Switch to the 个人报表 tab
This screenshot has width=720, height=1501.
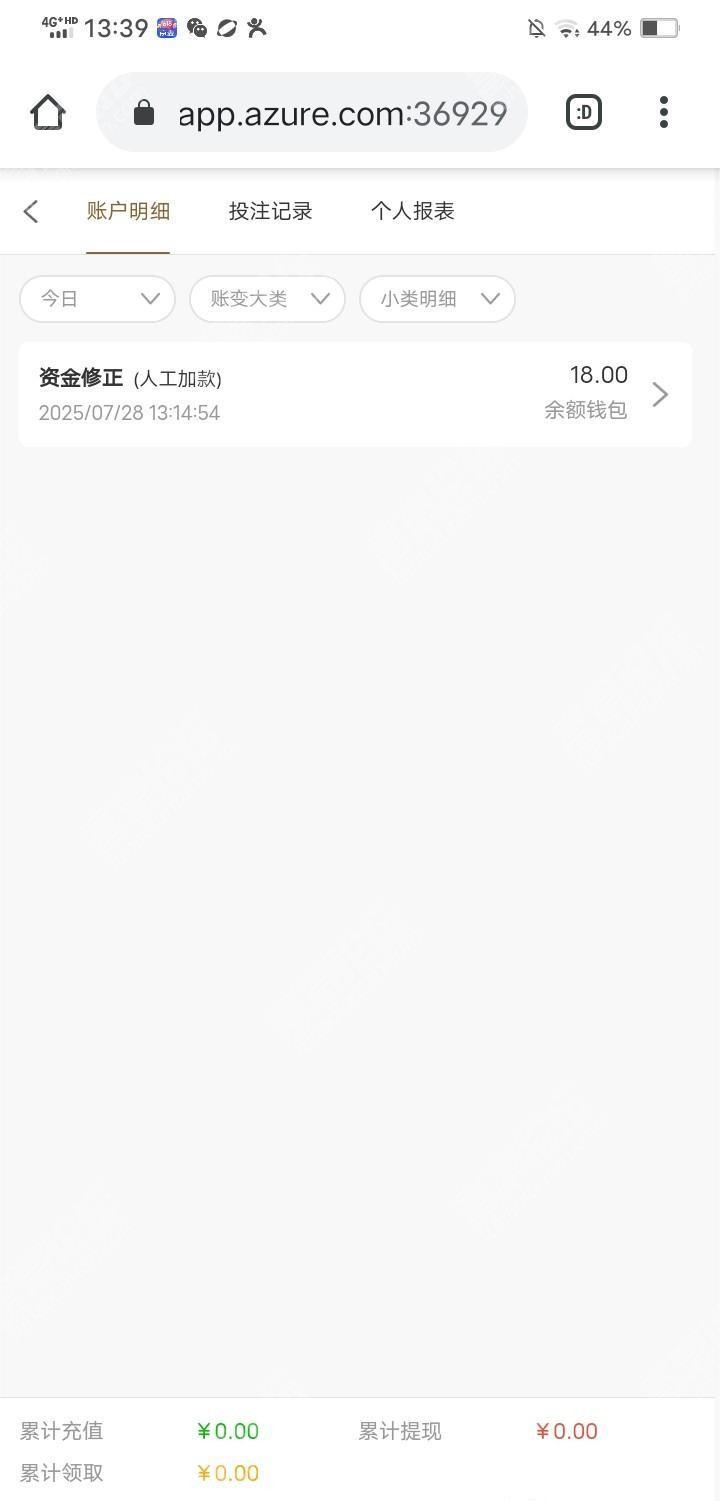point(412,211)
